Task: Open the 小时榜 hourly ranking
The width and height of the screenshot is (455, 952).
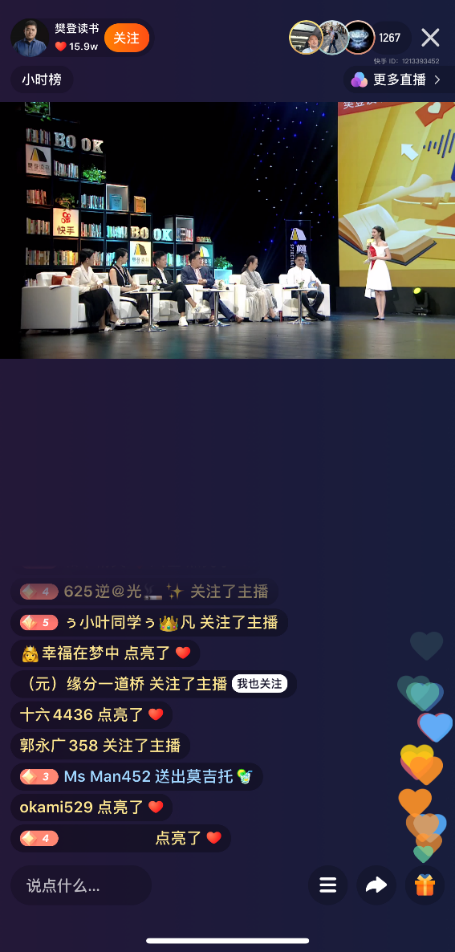Action: (x=41, y=80)
